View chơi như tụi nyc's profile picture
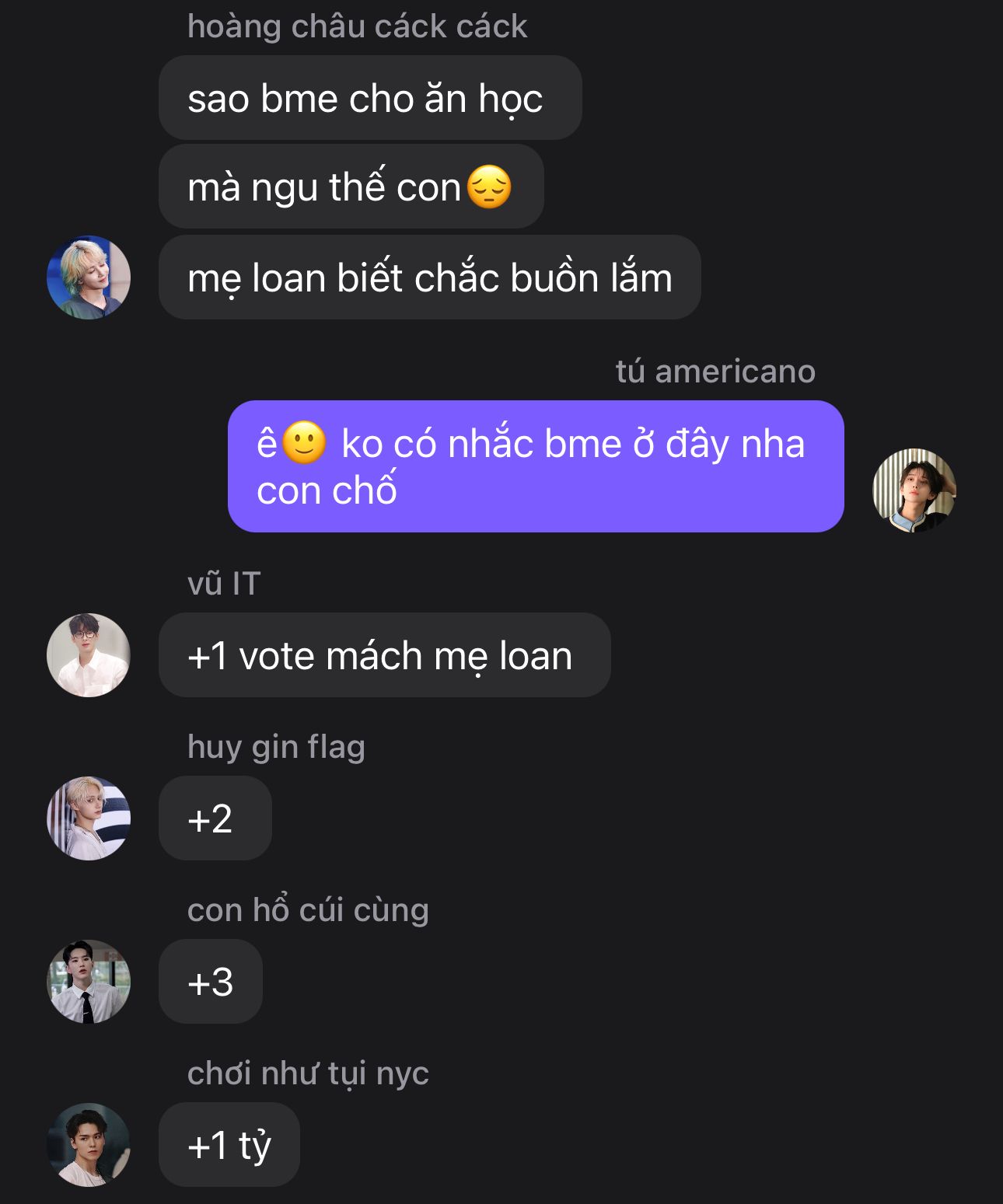This screenshot has height=1204, width=1003. pos(89,1145)
